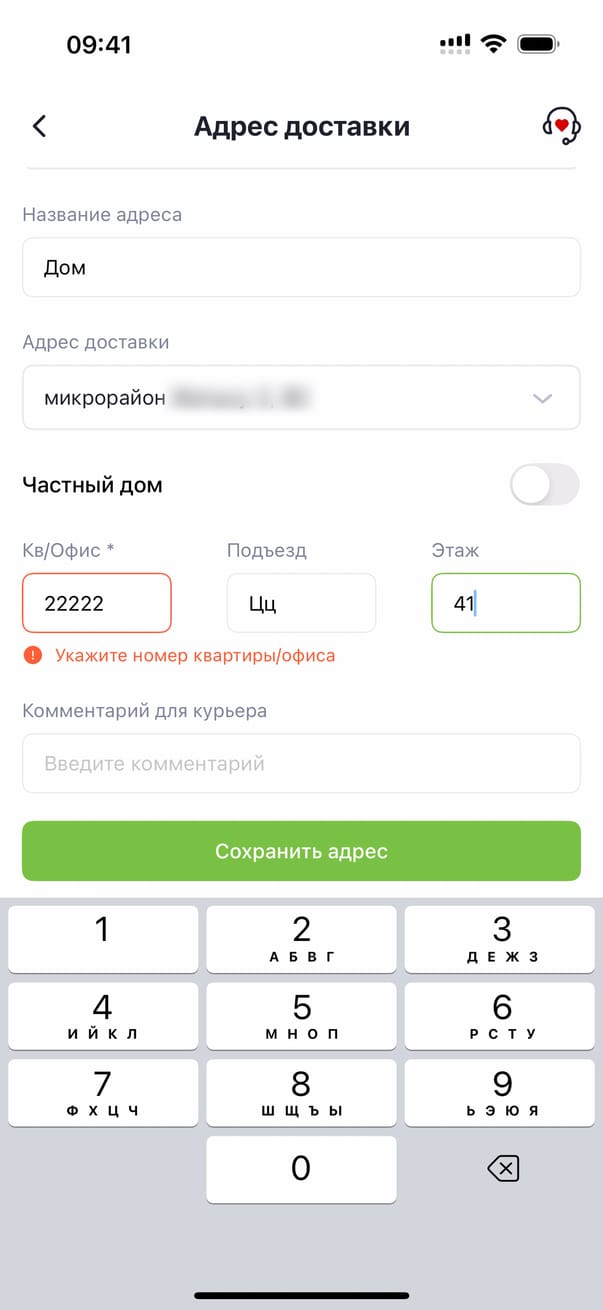Edit the Название адреса field
Image resolution: width=603 pixels, height=1310 pixels.
pos(301,267)
